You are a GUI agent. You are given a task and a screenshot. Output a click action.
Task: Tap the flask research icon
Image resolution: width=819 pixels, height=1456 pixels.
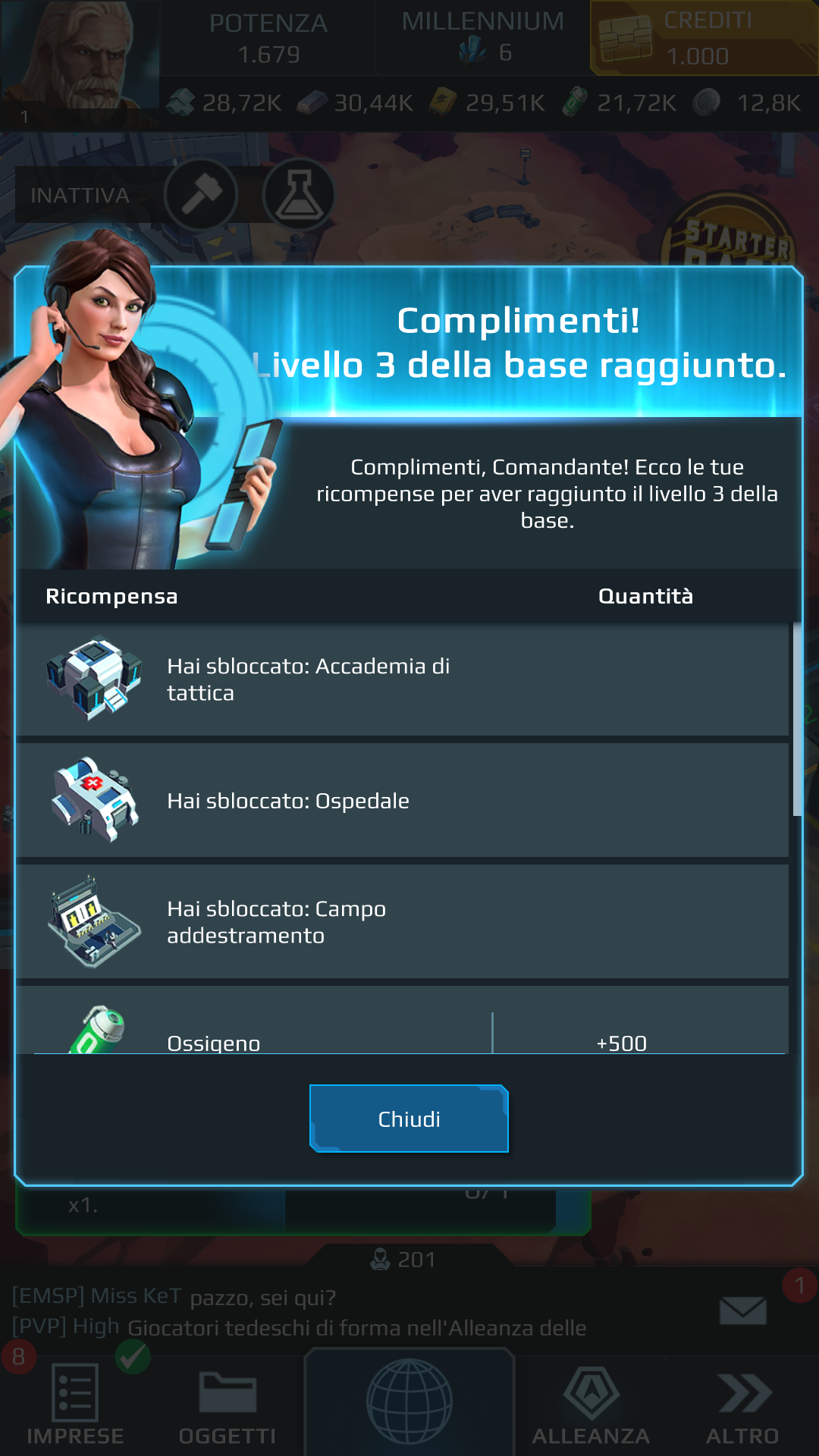(x=299, y=196)
